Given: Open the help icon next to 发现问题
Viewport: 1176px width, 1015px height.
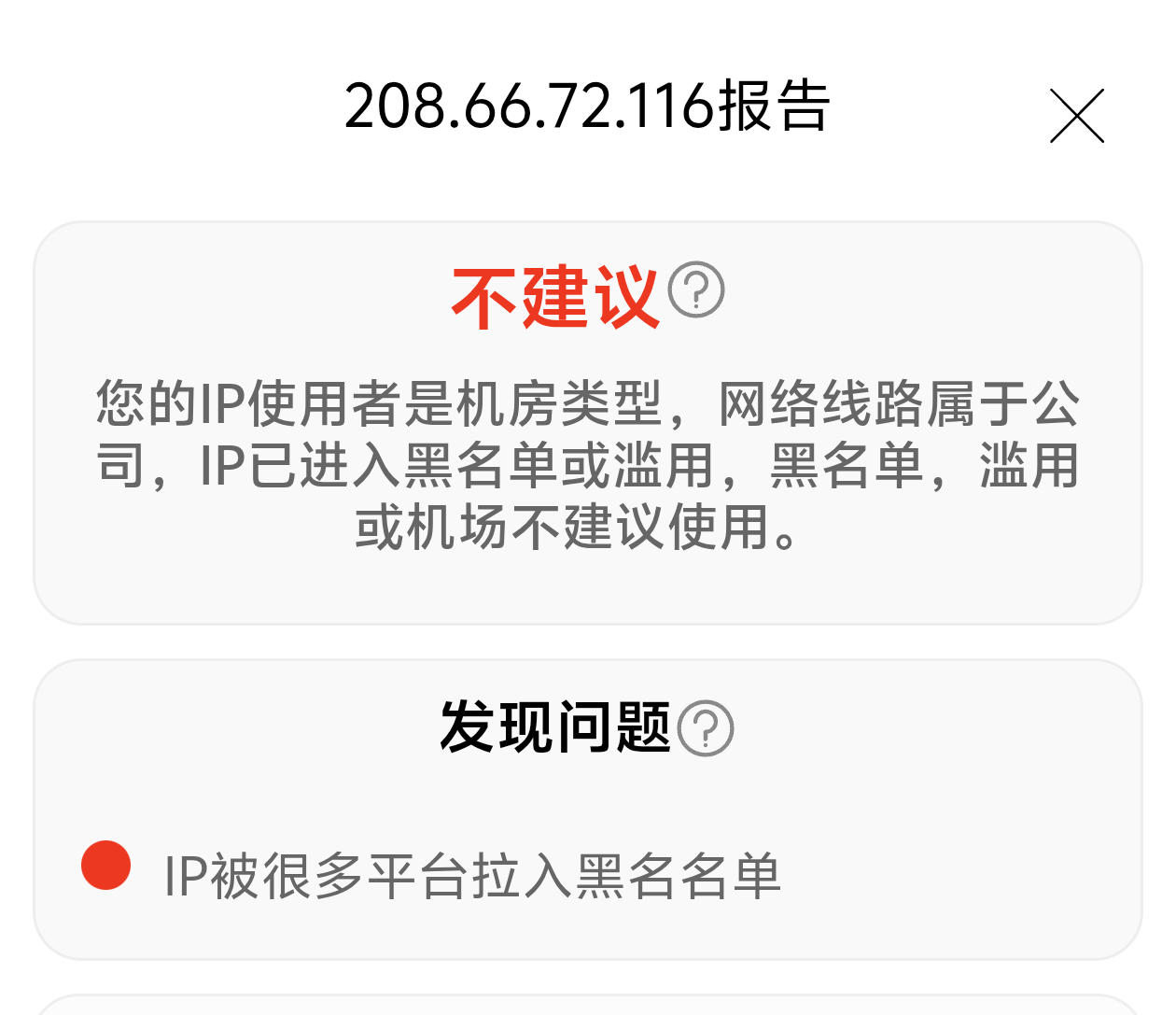Looking at the screenshot, I should click(705, 728).
